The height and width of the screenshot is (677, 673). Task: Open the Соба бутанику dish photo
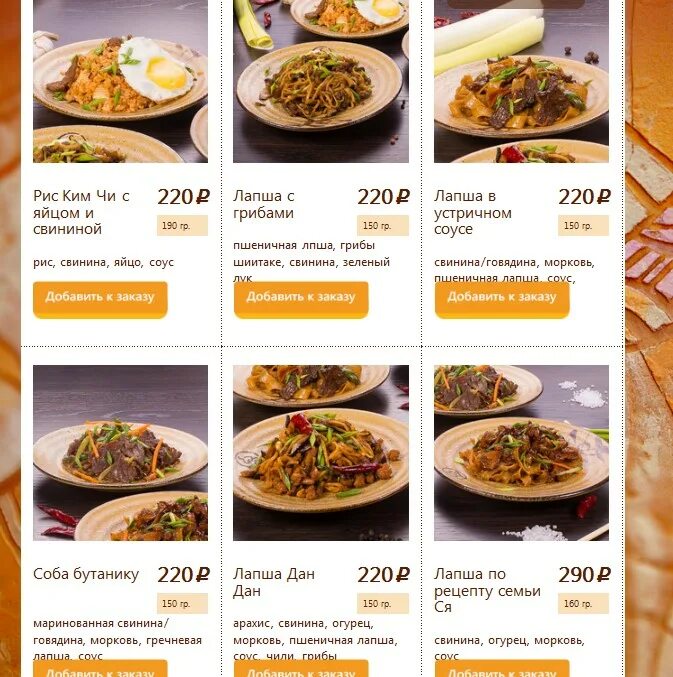pyautogui.click(x=121, y=453)
